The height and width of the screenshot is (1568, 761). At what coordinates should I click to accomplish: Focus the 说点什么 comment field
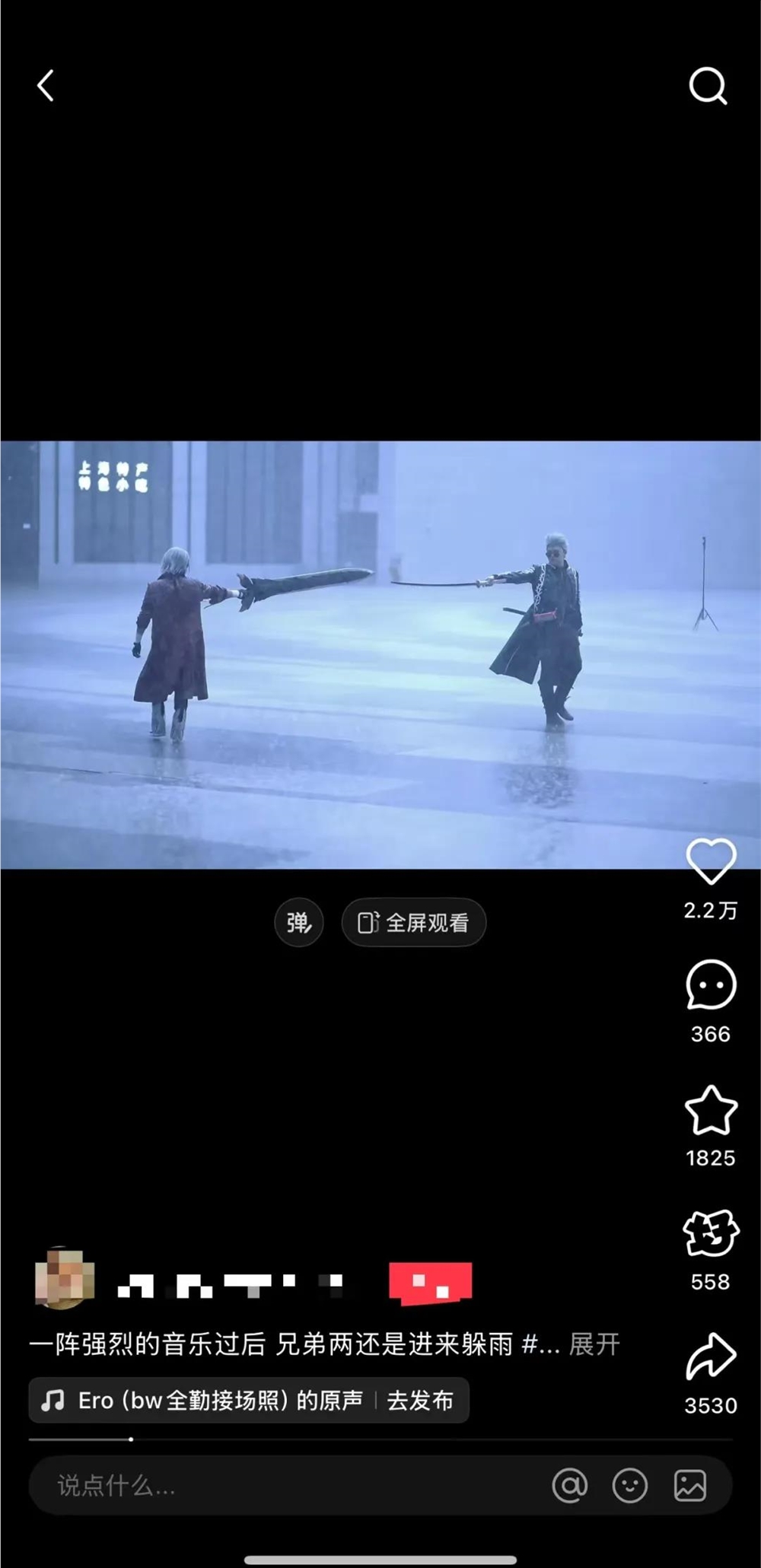click(289, 1485)
